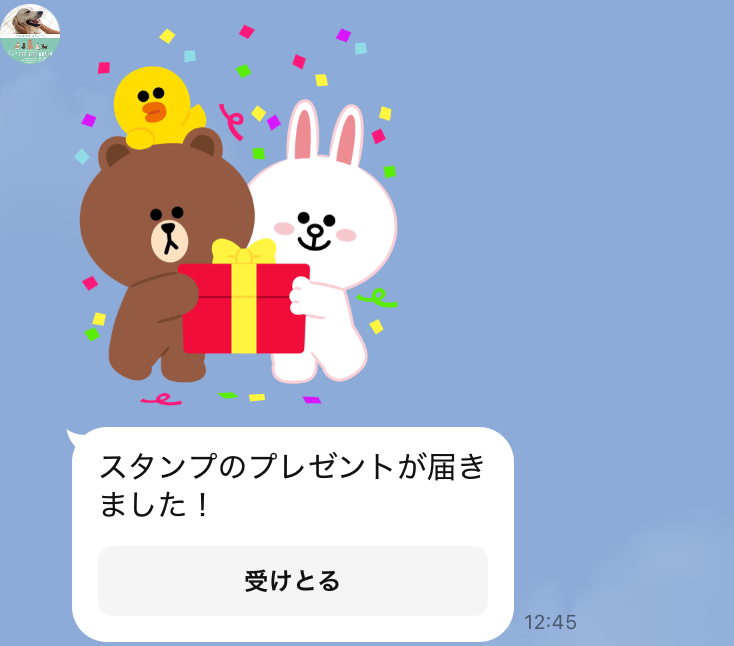Tap the 受けとる button to accept the gift

click(x=292, y=581)
